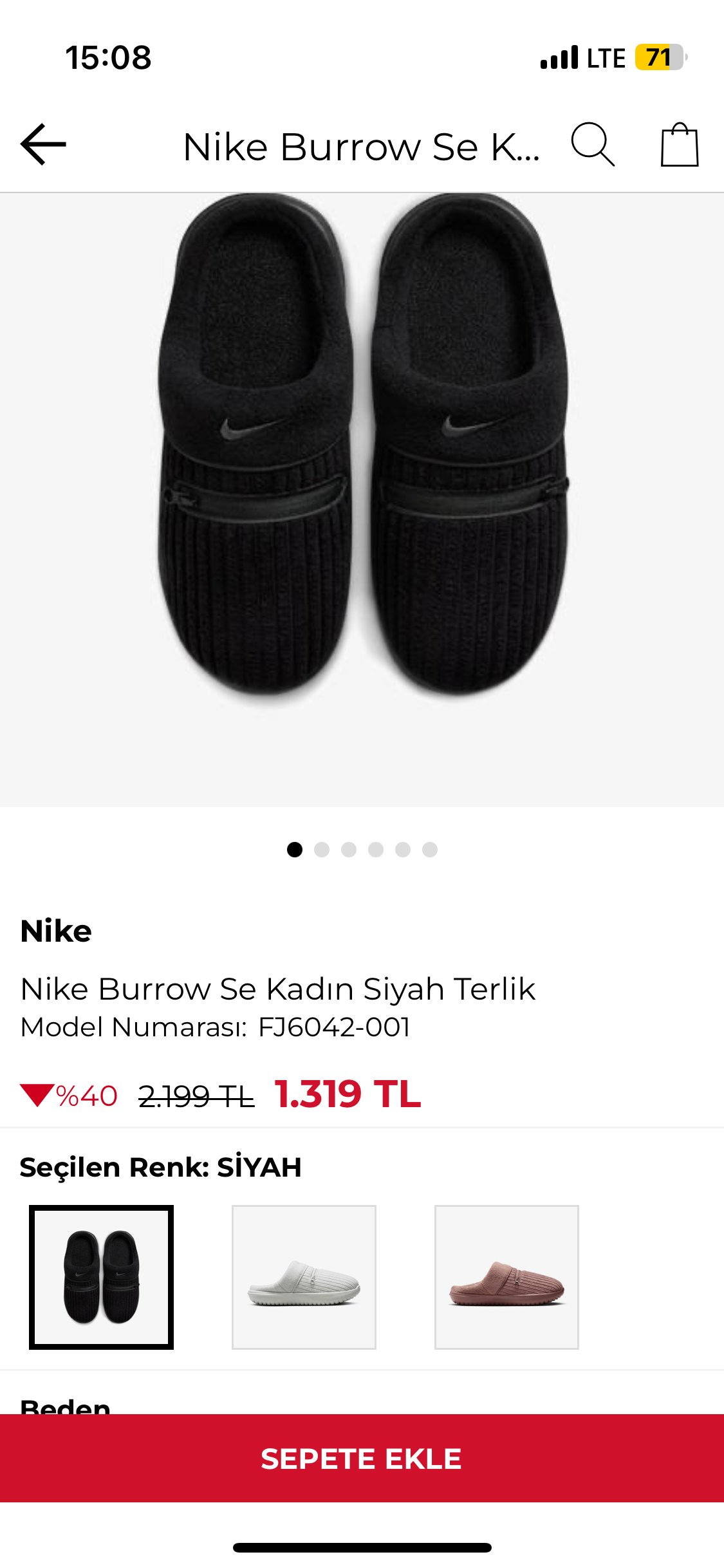Choose the white slipper color variant
Viewport: 724px width, 1568px height.
click(304, 1277)
